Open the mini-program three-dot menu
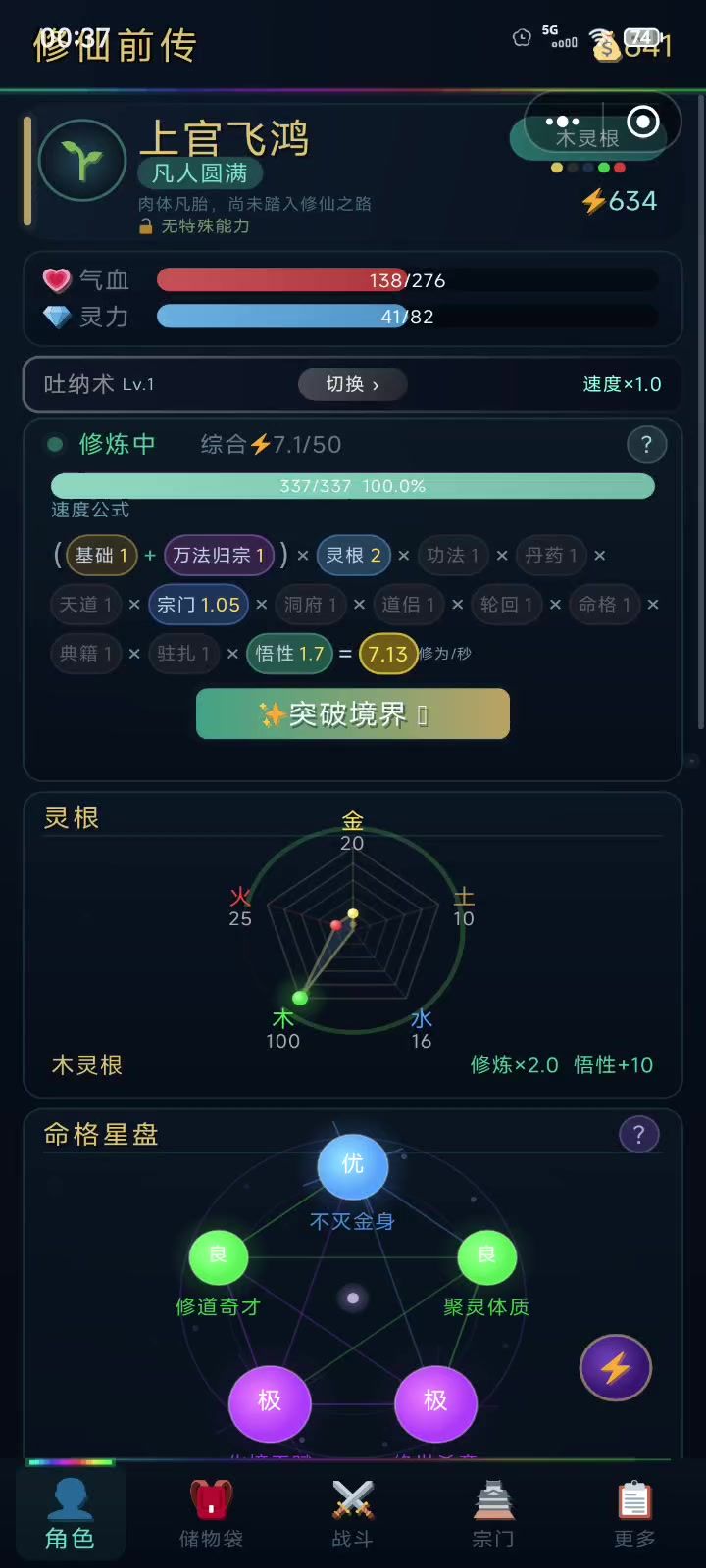This screenshot has height=1568, width=706. (x=563, y=122)
